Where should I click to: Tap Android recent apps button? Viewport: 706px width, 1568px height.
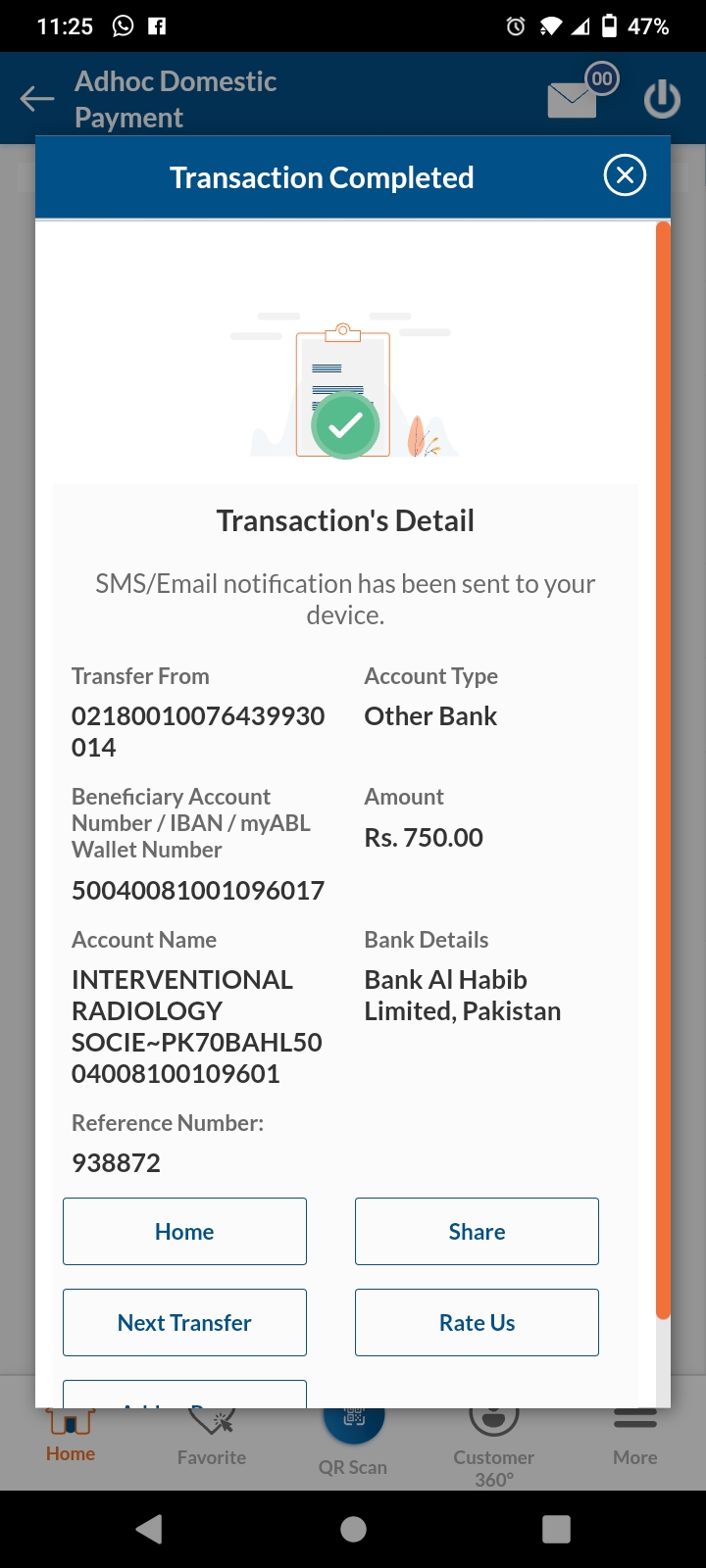click(x=556, y=1529)
